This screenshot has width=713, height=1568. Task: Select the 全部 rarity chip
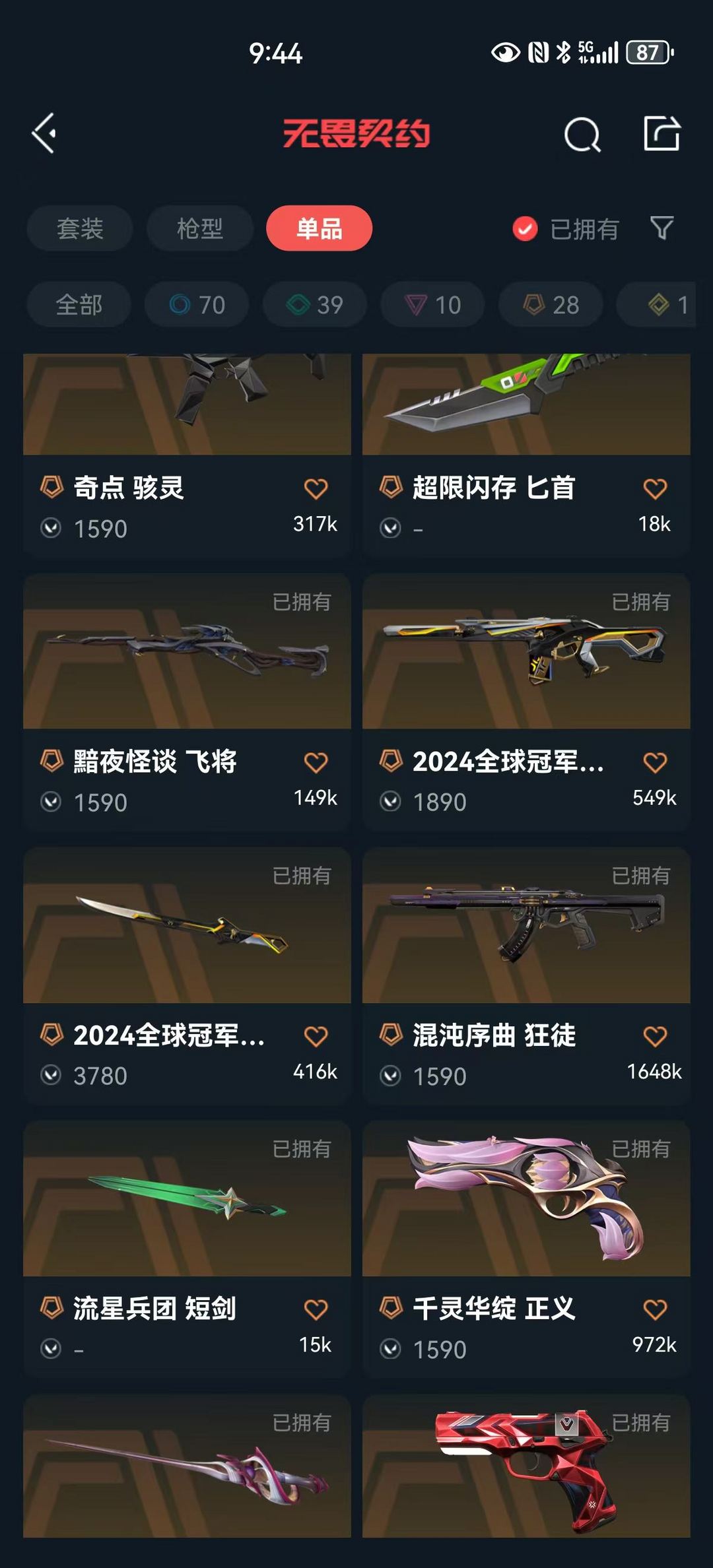coord(79,304)
